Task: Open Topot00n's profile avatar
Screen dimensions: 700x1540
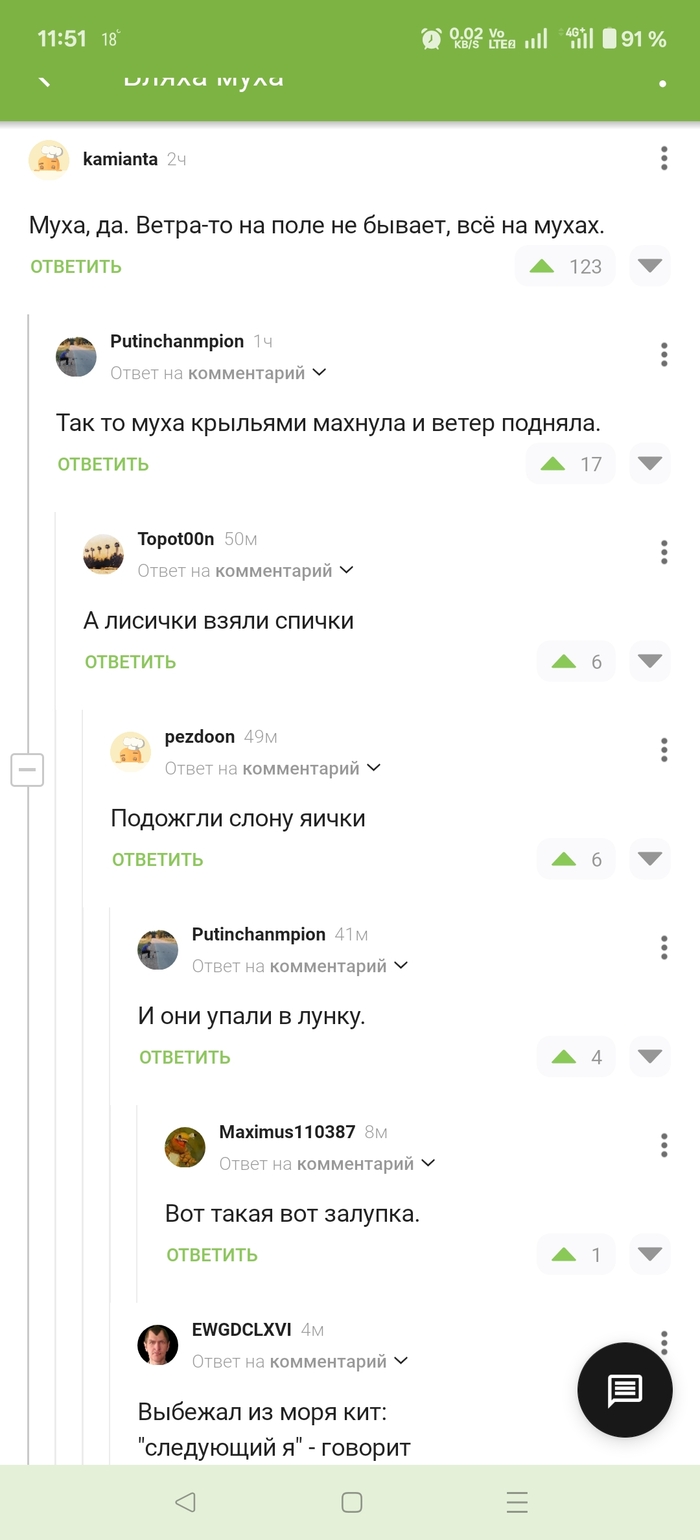Action: click(x=103, y=554)
